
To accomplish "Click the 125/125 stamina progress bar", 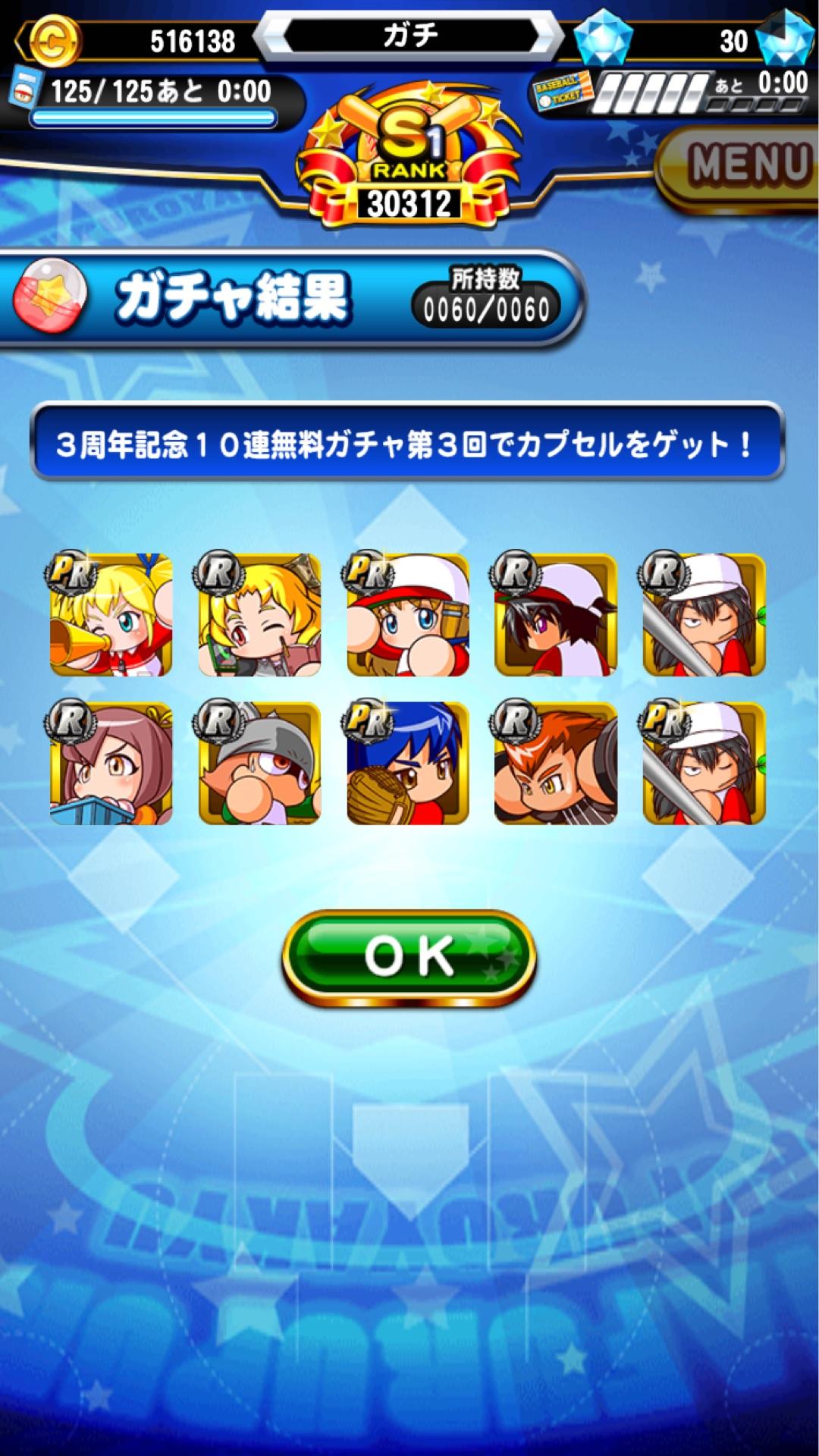I will point(152,118).
